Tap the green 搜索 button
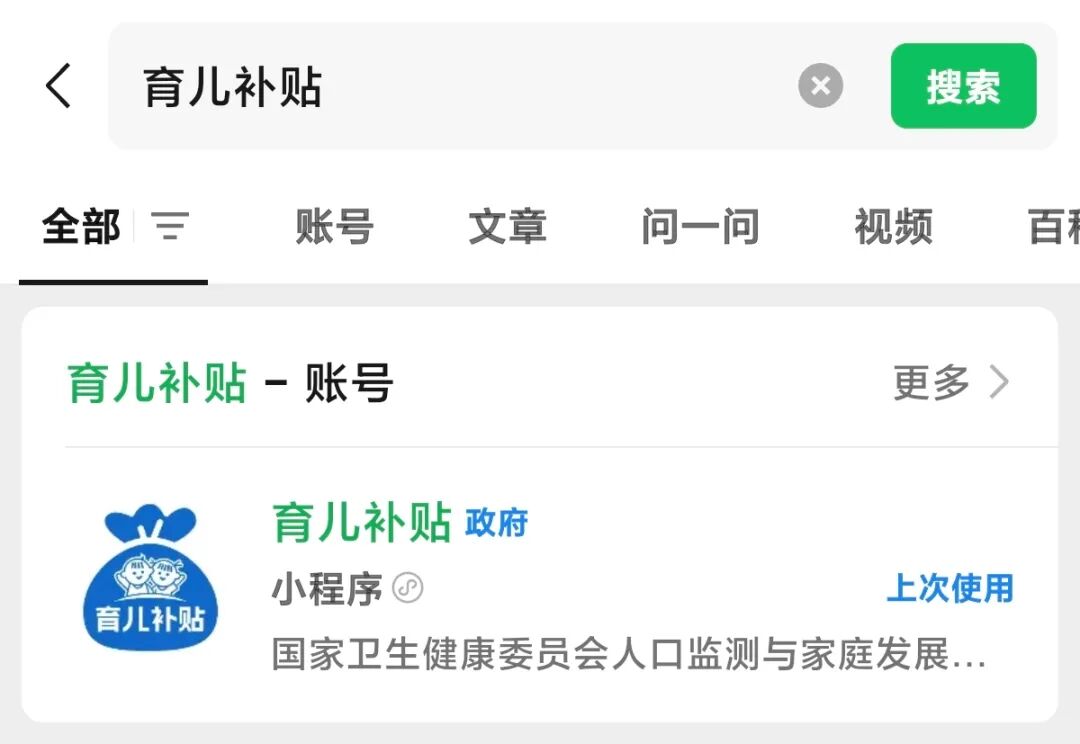 963,87
